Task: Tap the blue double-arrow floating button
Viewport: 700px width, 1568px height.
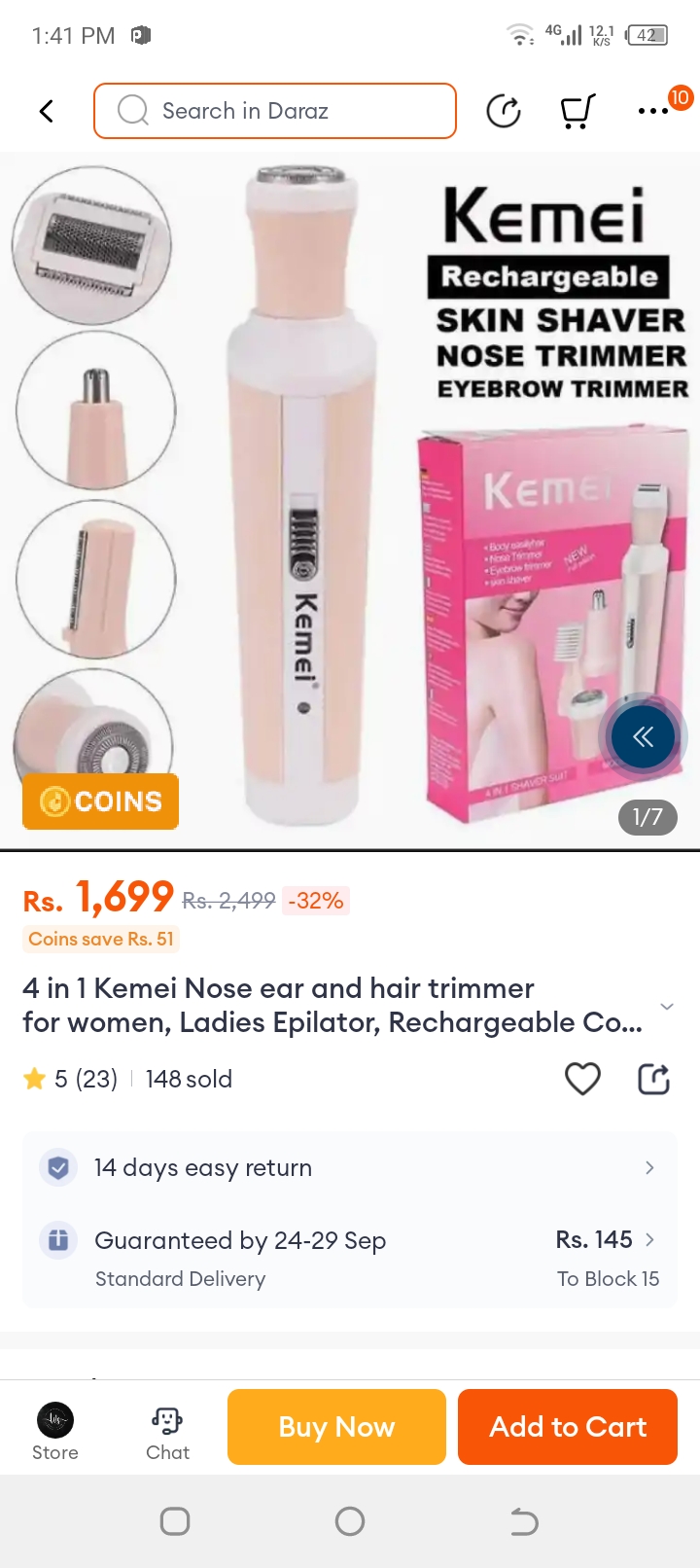Action: [643, 736]
